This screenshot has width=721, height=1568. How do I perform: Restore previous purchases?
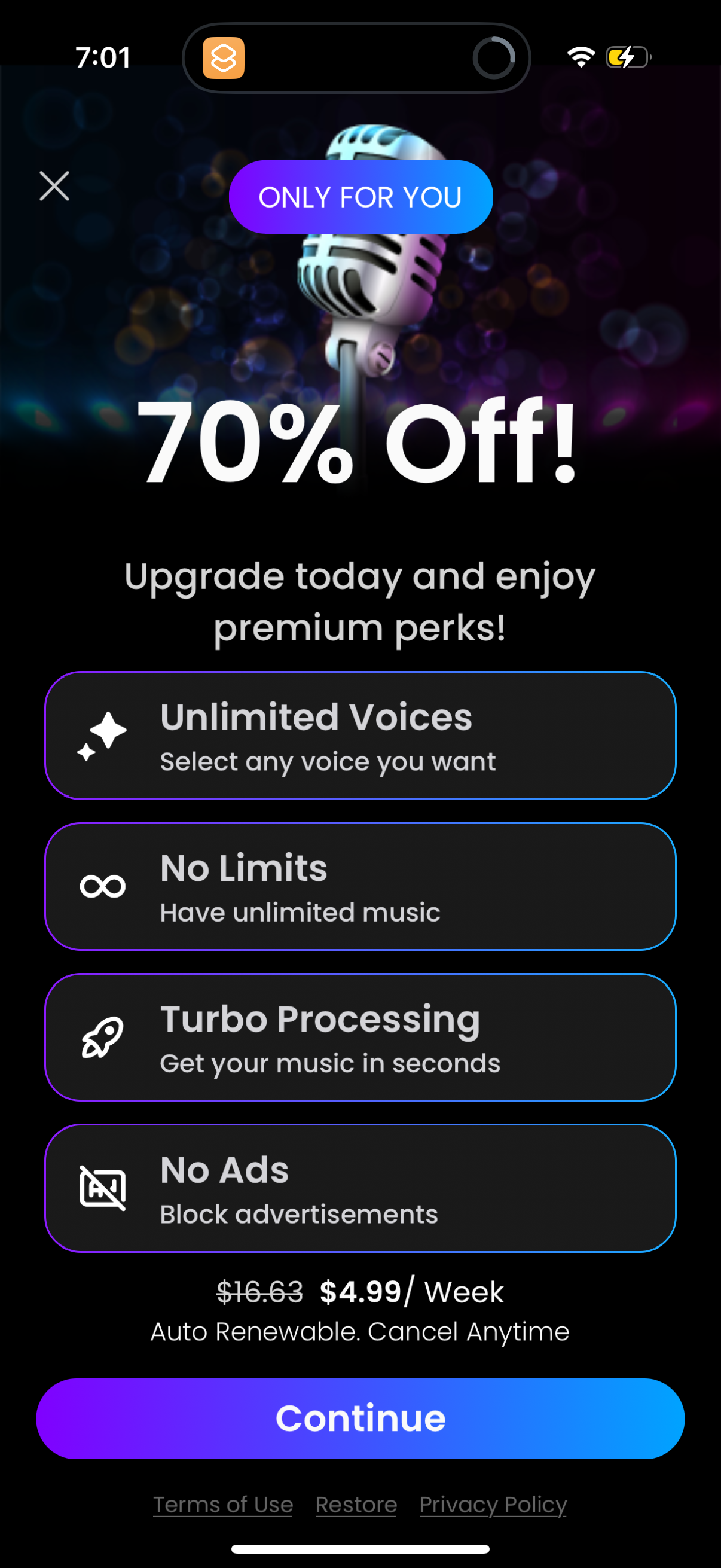pyautogui.click(x=356, y=1505)
